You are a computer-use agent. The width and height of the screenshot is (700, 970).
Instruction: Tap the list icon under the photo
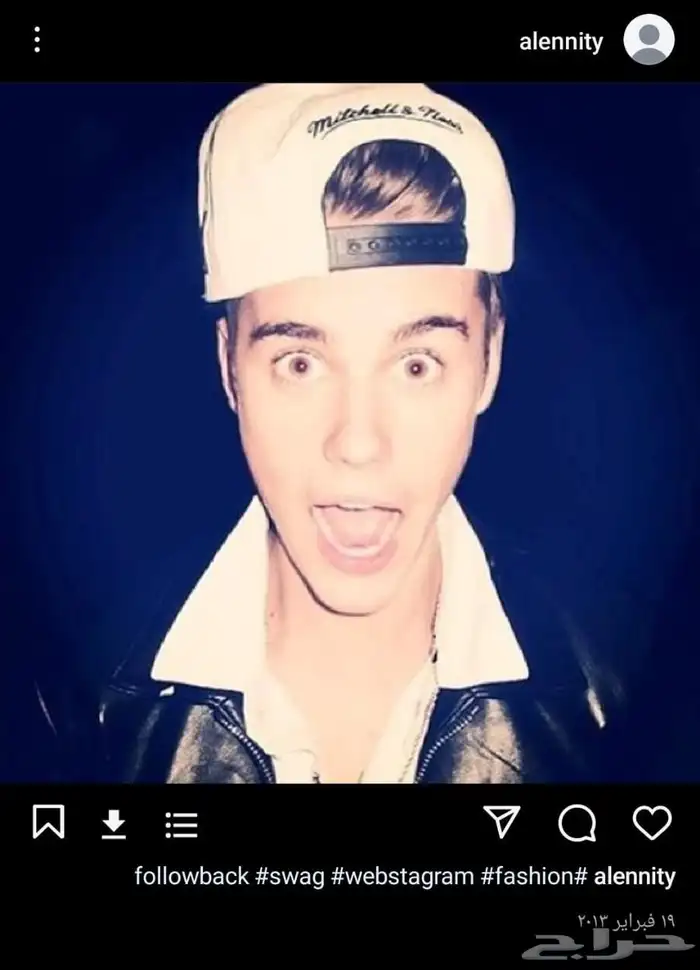coord(181,824)
